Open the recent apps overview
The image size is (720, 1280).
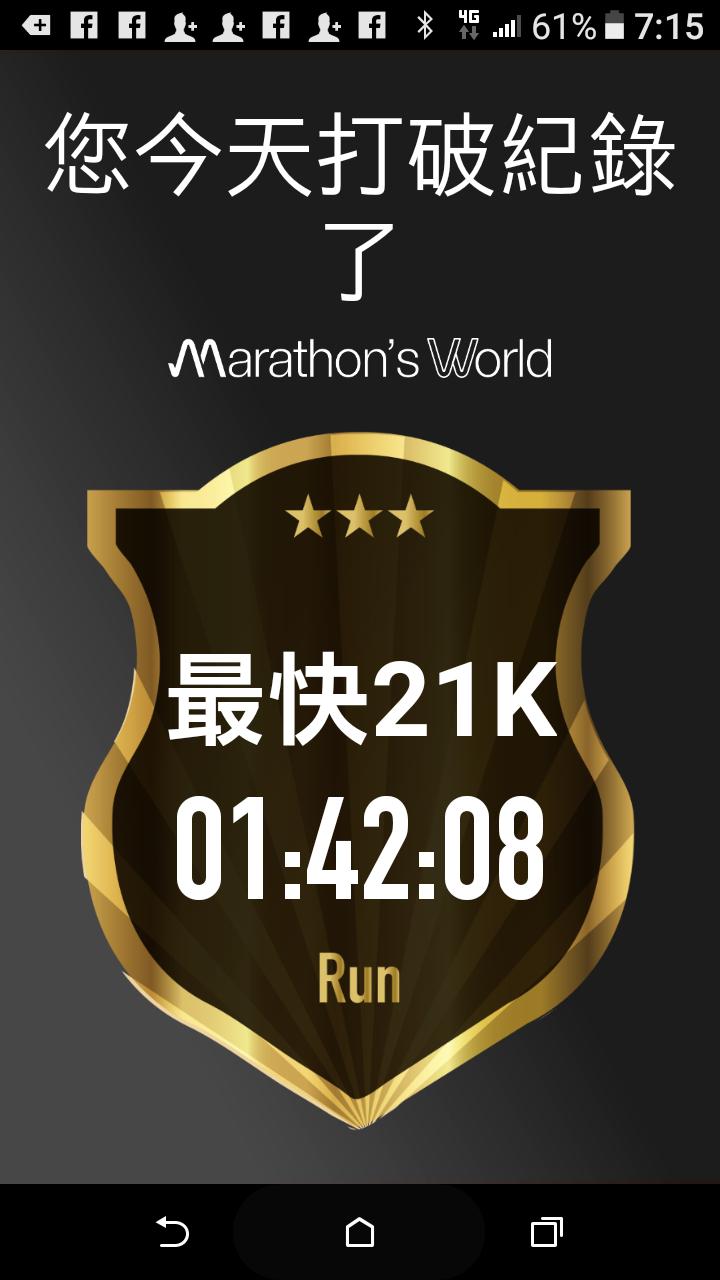tap(546, 1232)
